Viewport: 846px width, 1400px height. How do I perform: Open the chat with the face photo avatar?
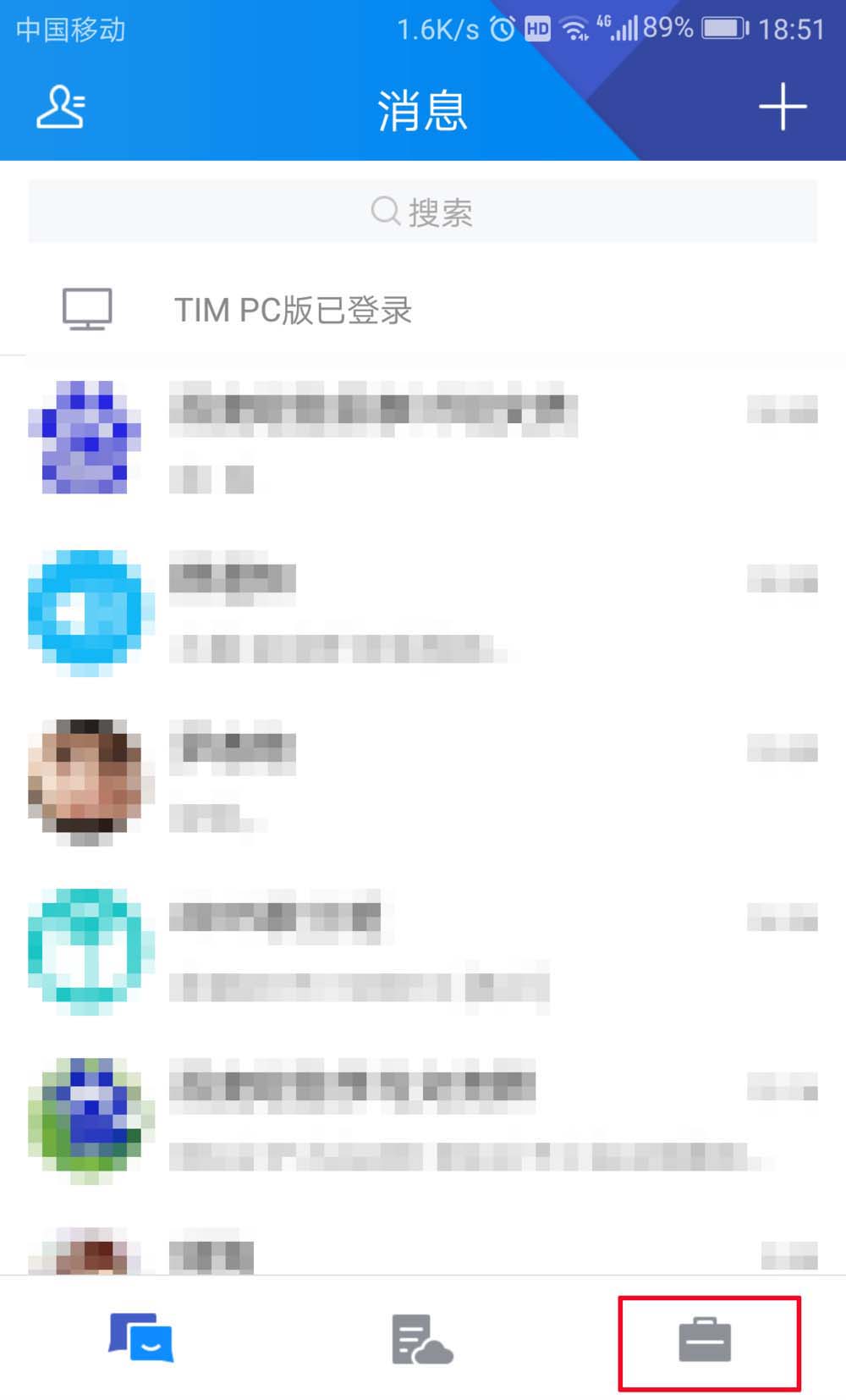(423, 777)
